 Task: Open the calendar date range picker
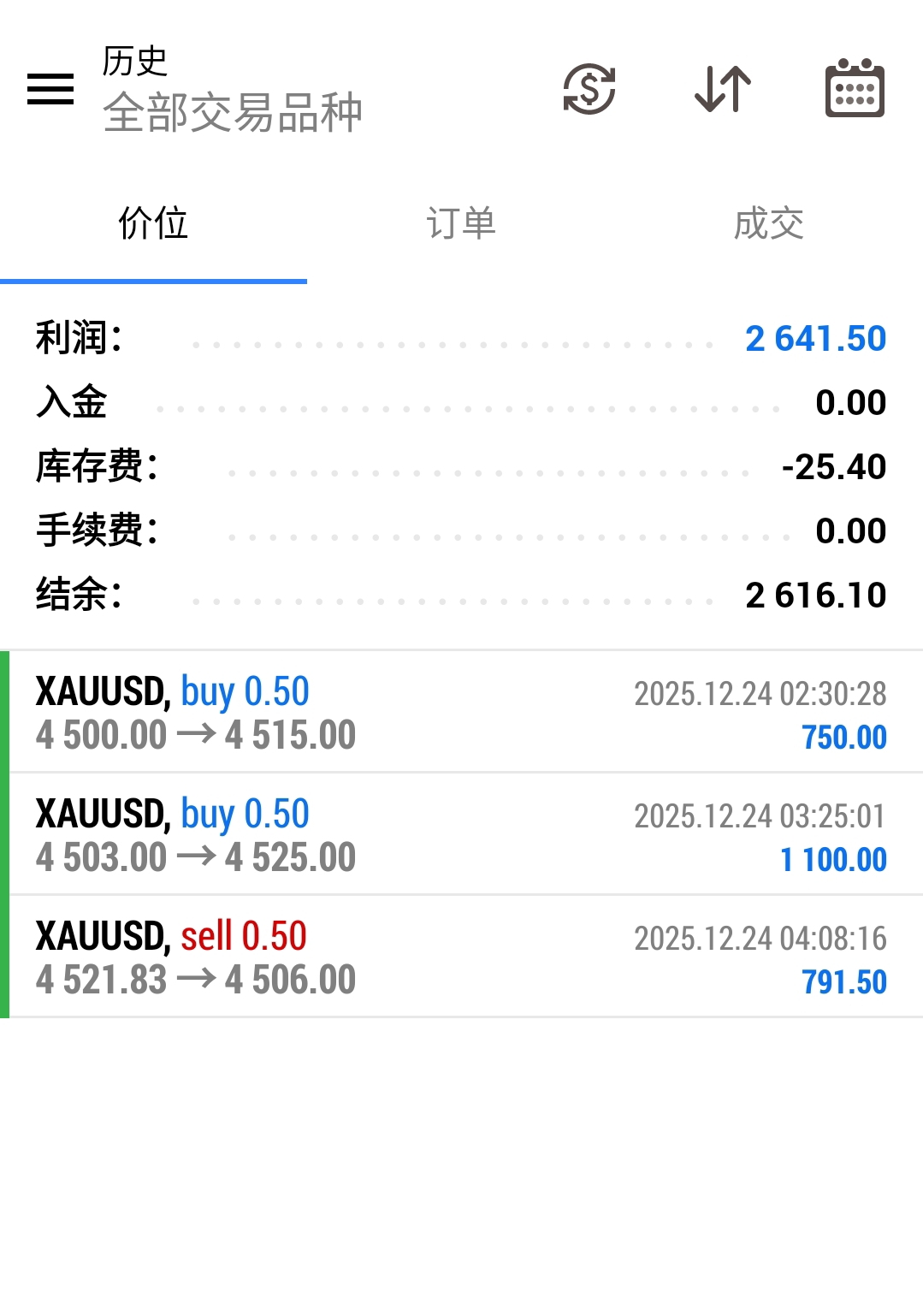(x=854, y=89)
